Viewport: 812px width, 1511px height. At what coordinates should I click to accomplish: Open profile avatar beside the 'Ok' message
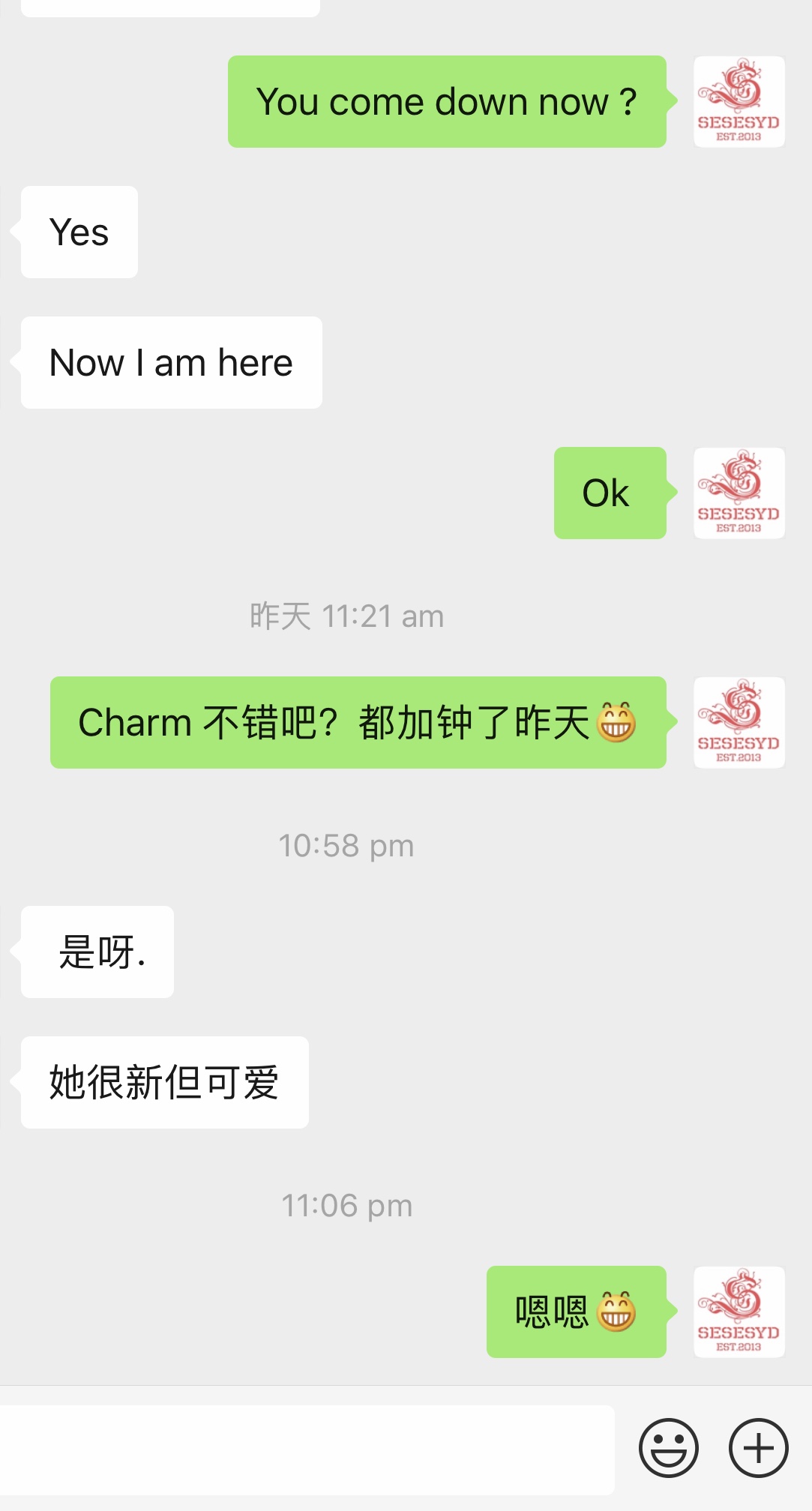pos(739,493)
